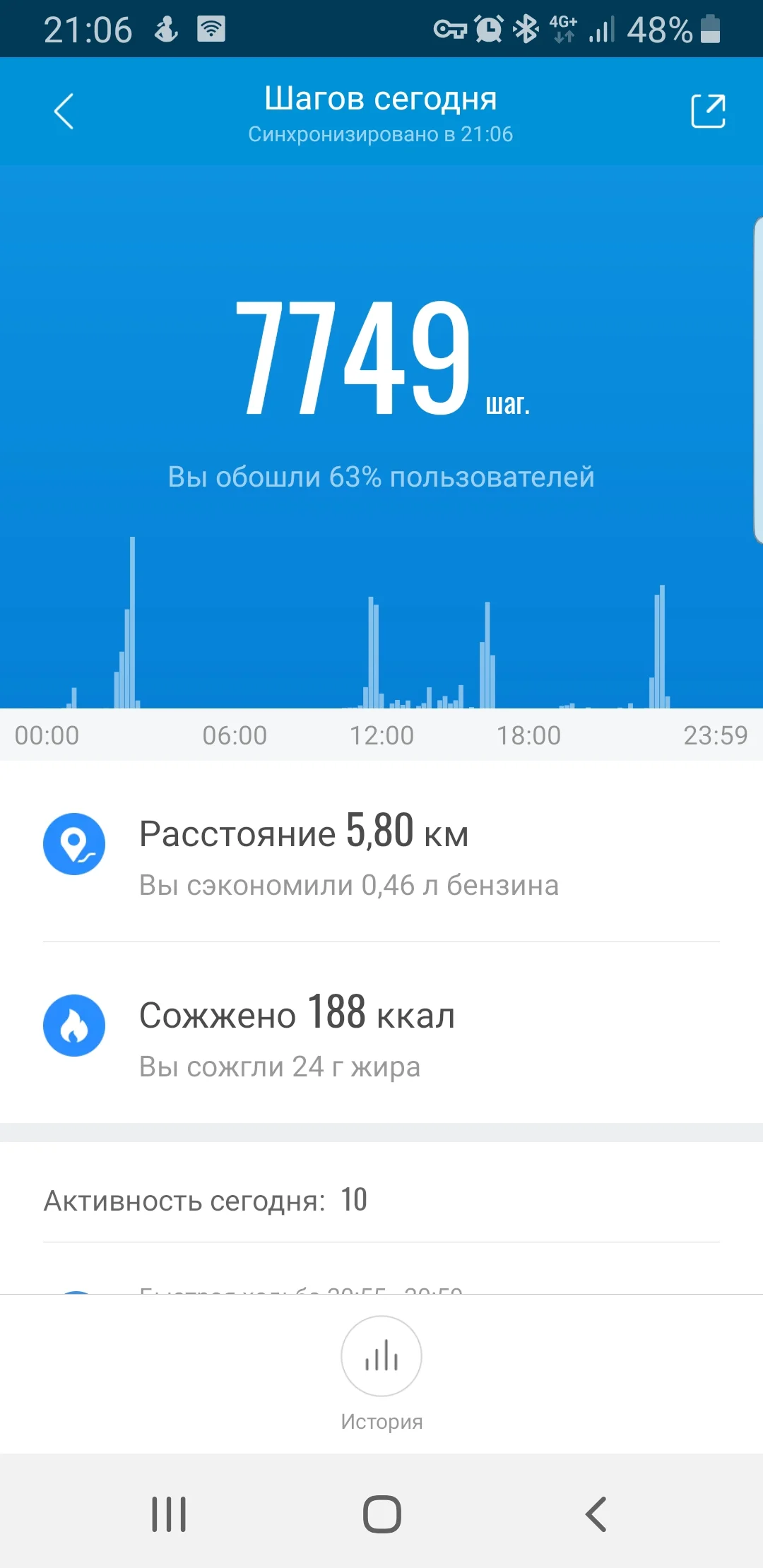Tap the 12:00 label on the timeline
This screenshot has width=763, height=1568.
click(381, 735)
